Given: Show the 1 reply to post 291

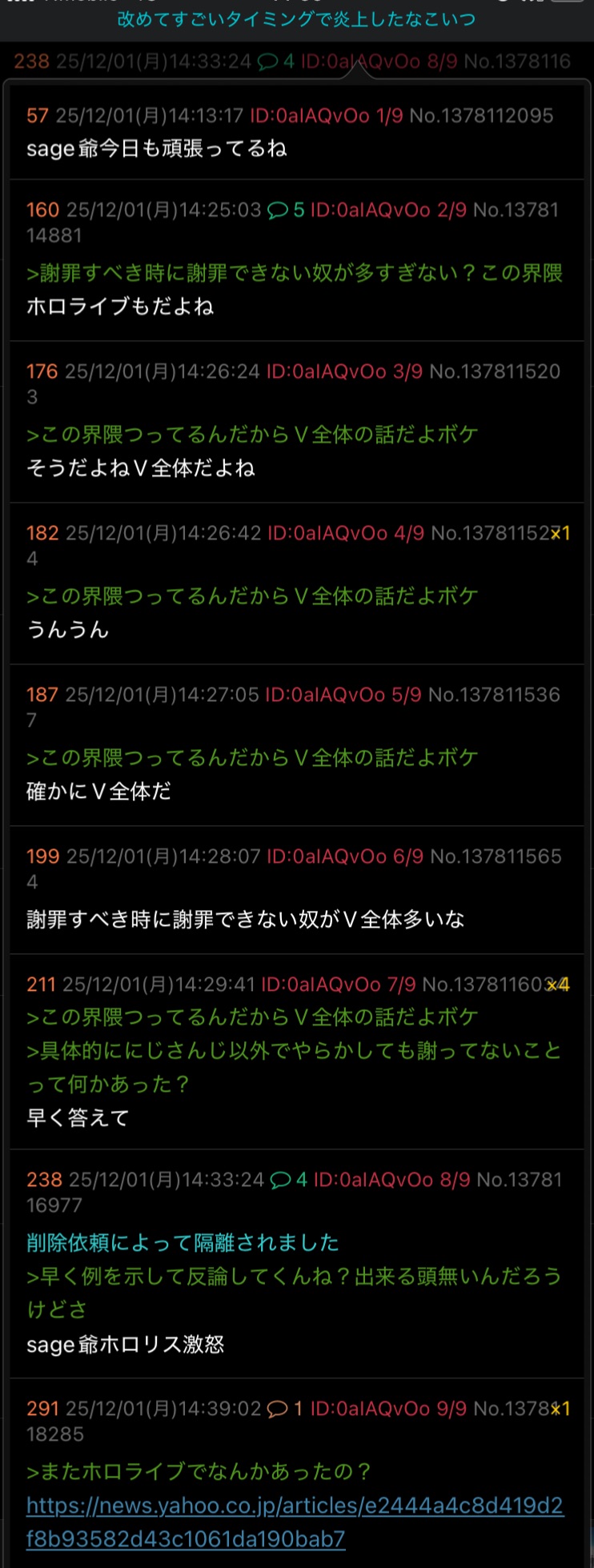Looking at the screenshot, I should click(x=285, y=1409).
